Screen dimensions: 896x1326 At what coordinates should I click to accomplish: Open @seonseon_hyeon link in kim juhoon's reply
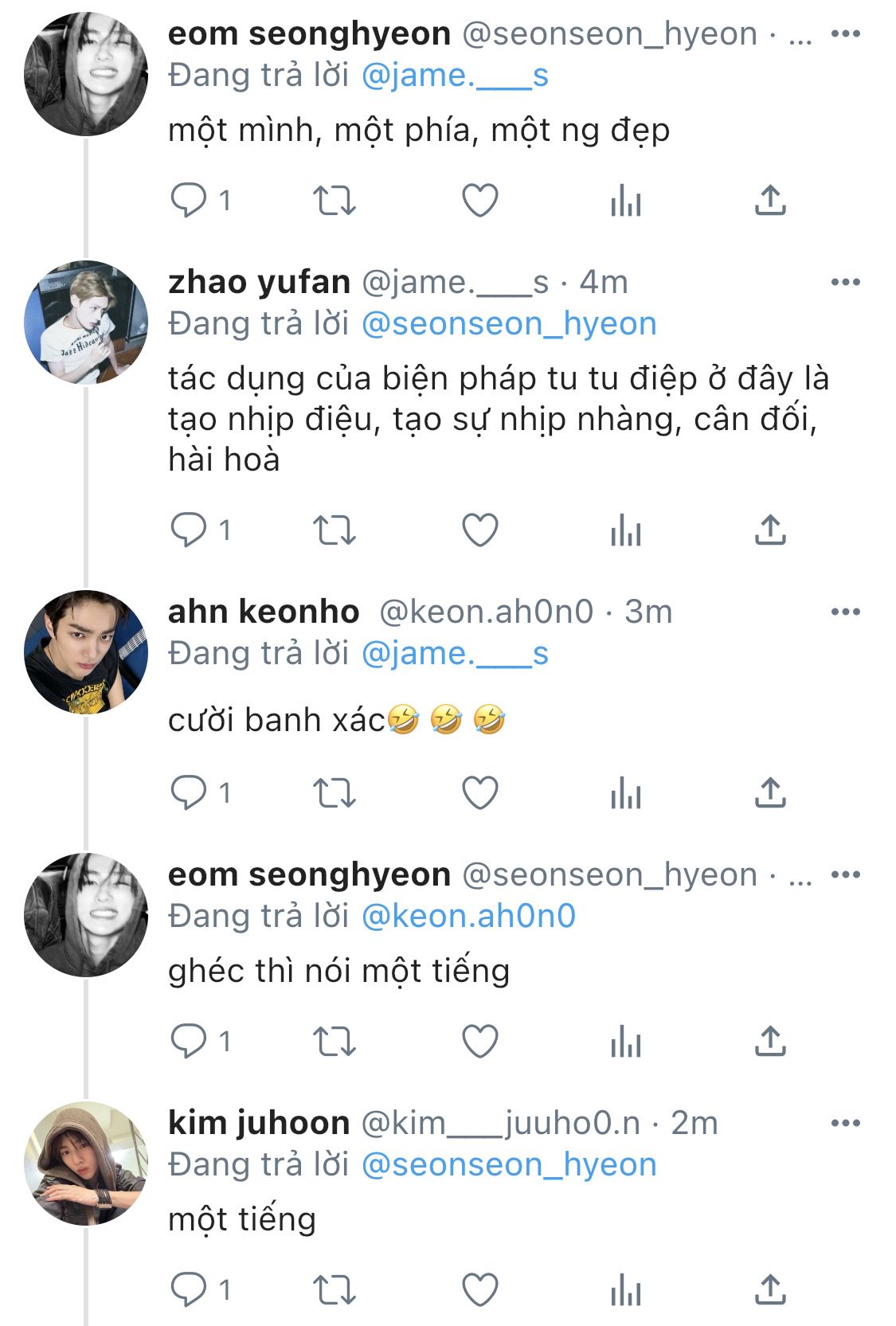[509, 1164]
